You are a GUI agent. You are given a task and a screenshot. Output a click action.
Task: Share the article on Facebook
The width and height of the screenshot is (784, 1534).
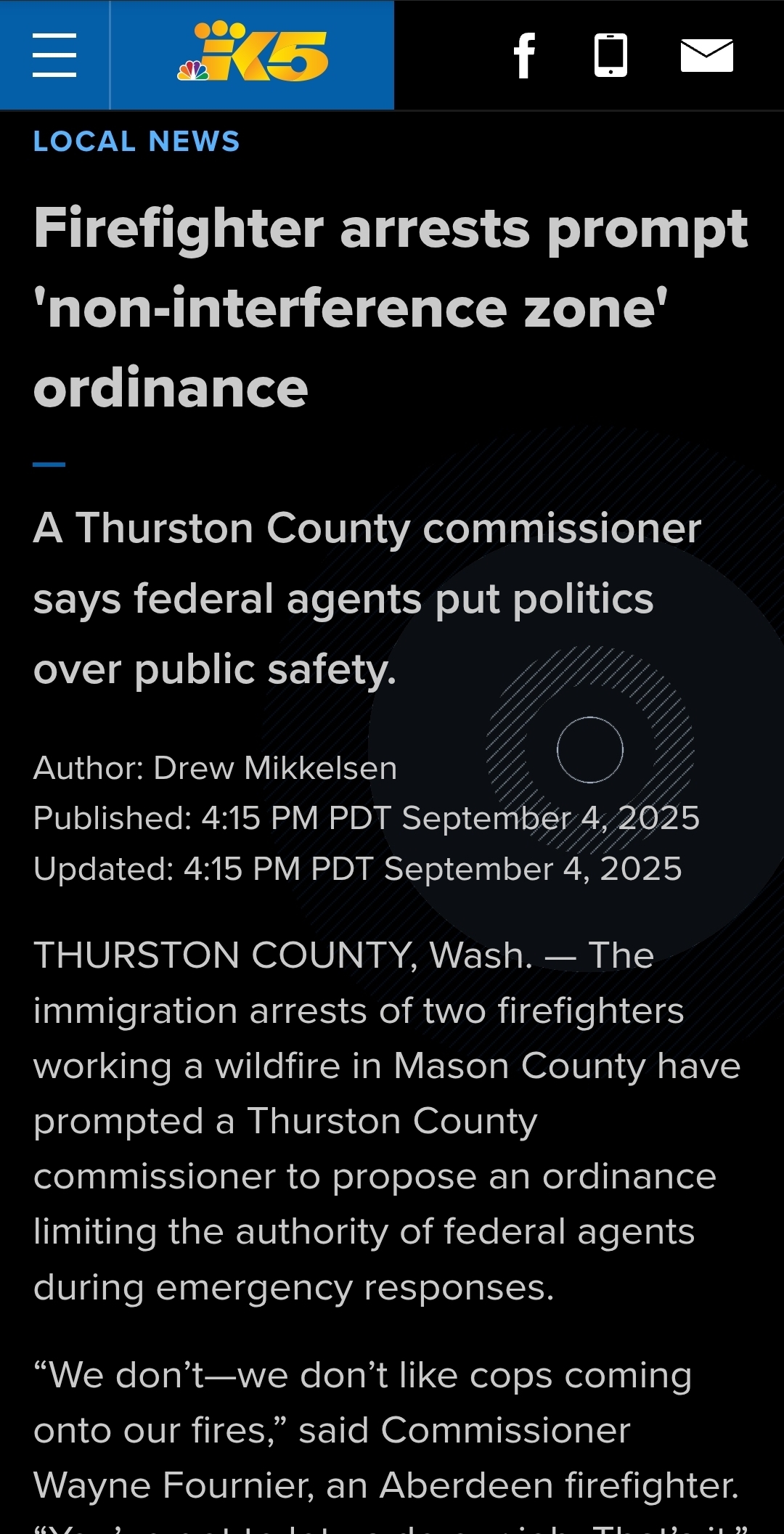pos(525,55)
